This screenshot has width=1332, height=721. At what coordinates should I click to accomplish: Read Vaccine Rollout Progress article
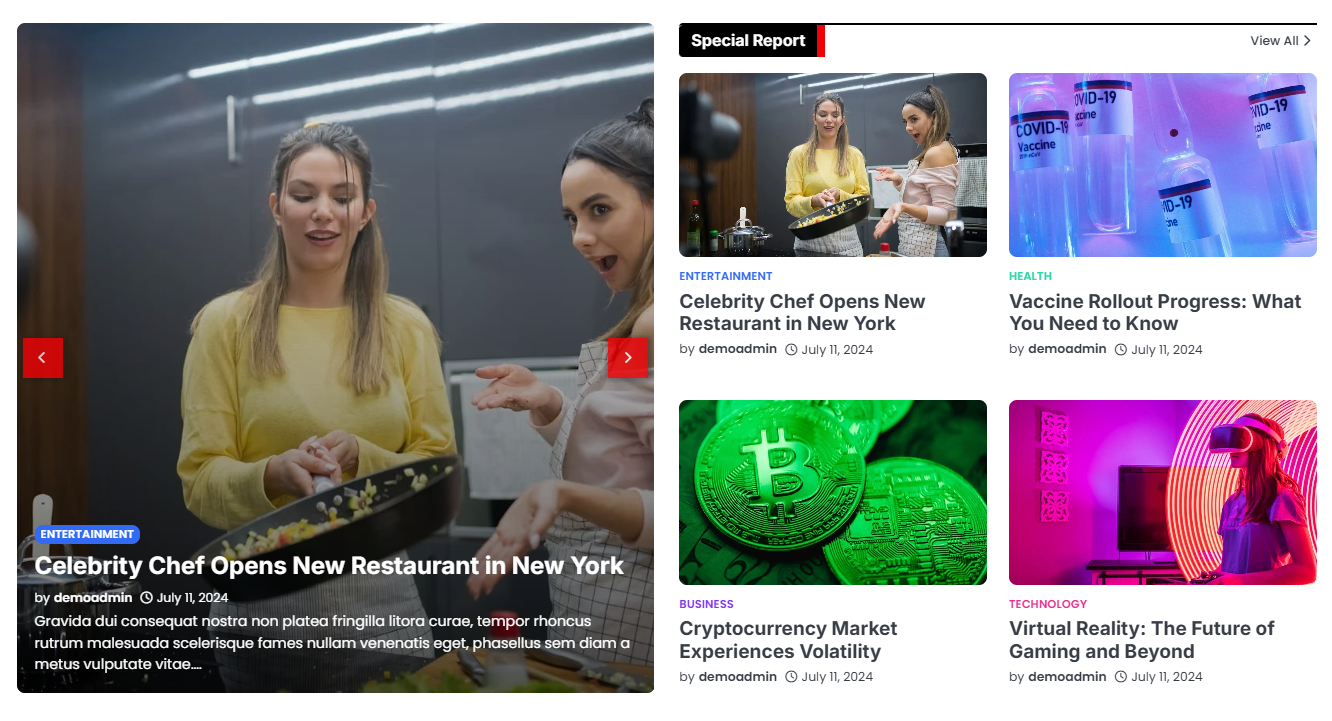point(1155,312)
